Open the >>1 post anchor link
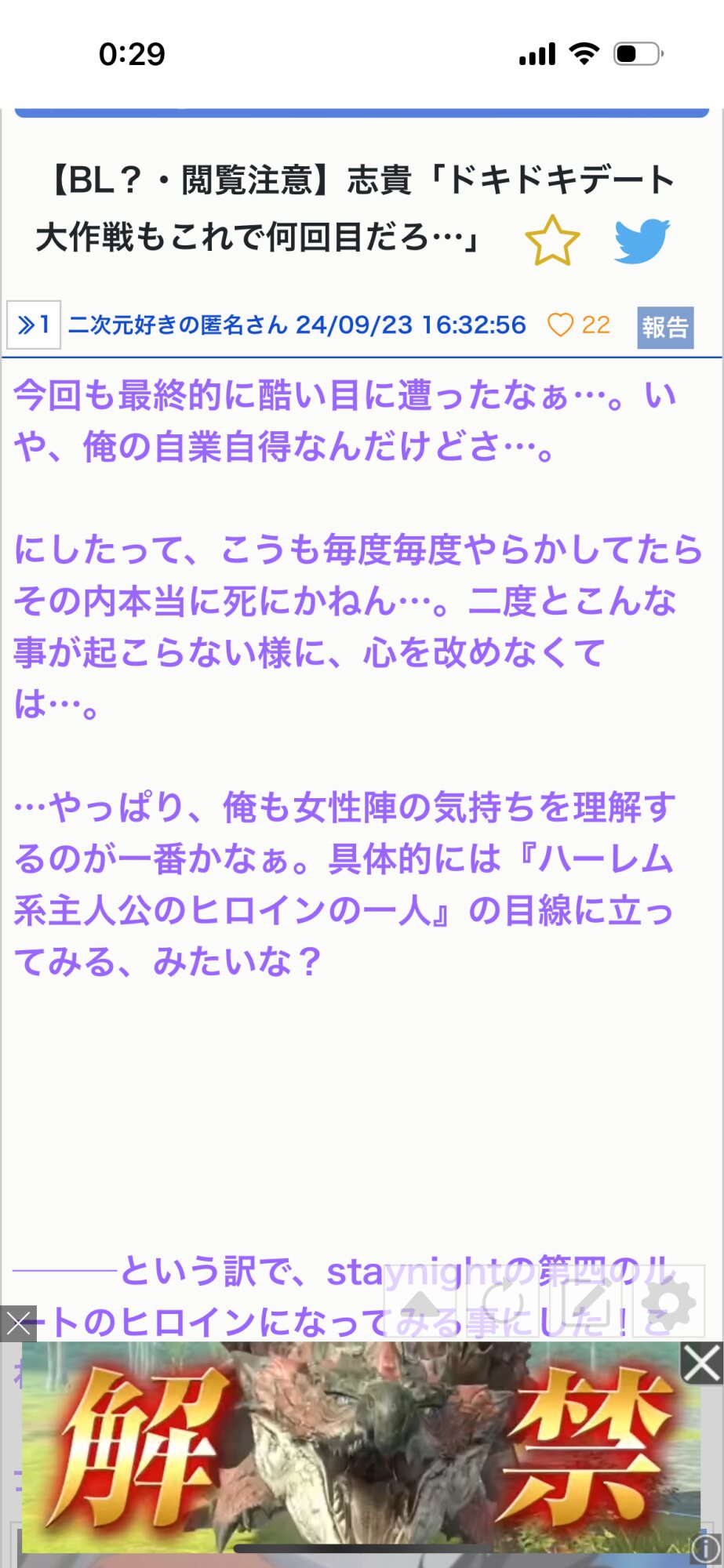The height and width of the screenshot is (1568, 724). [x=34, y=325]
